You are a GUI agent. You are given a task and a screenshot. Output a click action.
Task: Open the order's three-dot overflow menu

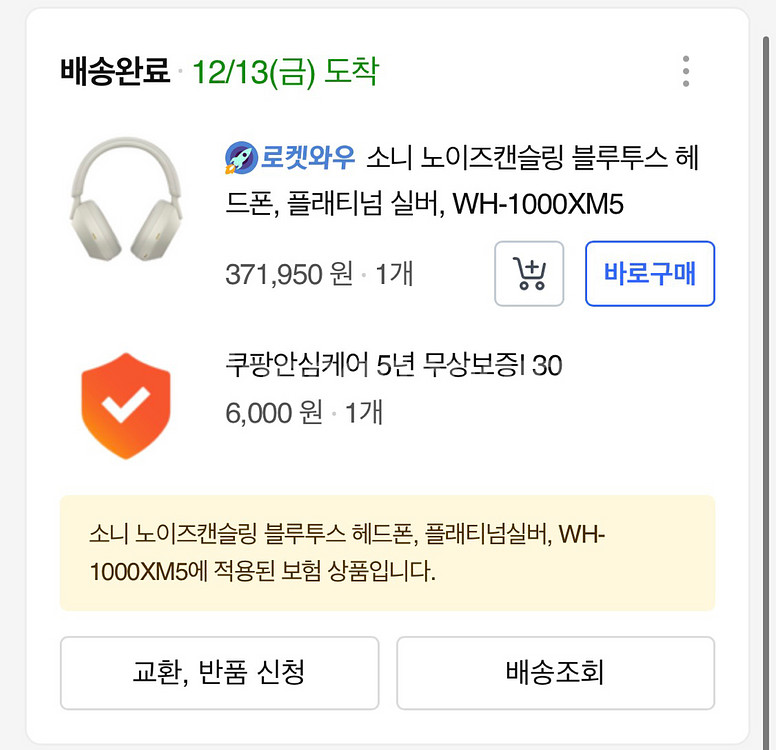pos(685,72)
